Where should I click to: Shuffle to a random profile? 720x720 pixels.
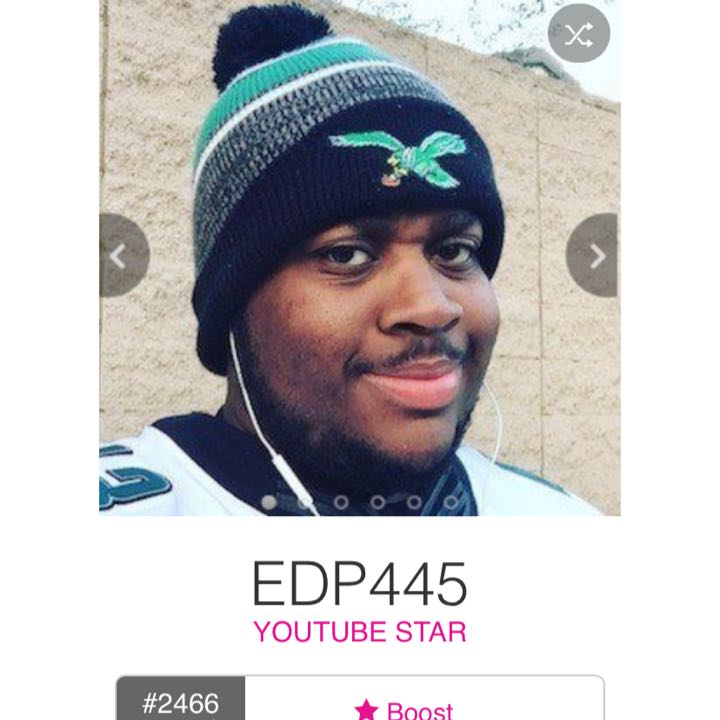pos(578,34)
